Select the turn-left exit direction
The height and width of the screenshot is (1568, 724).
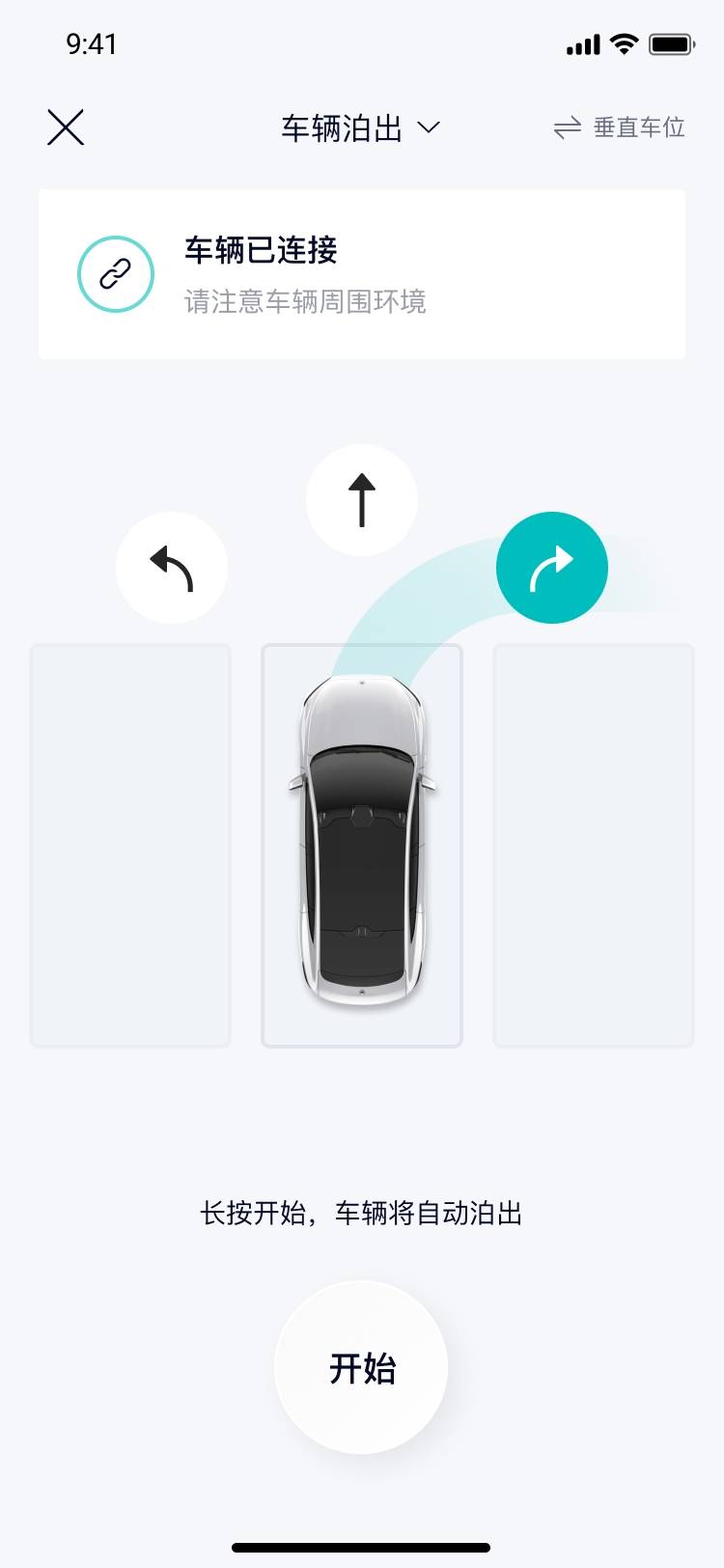[172, 568]
